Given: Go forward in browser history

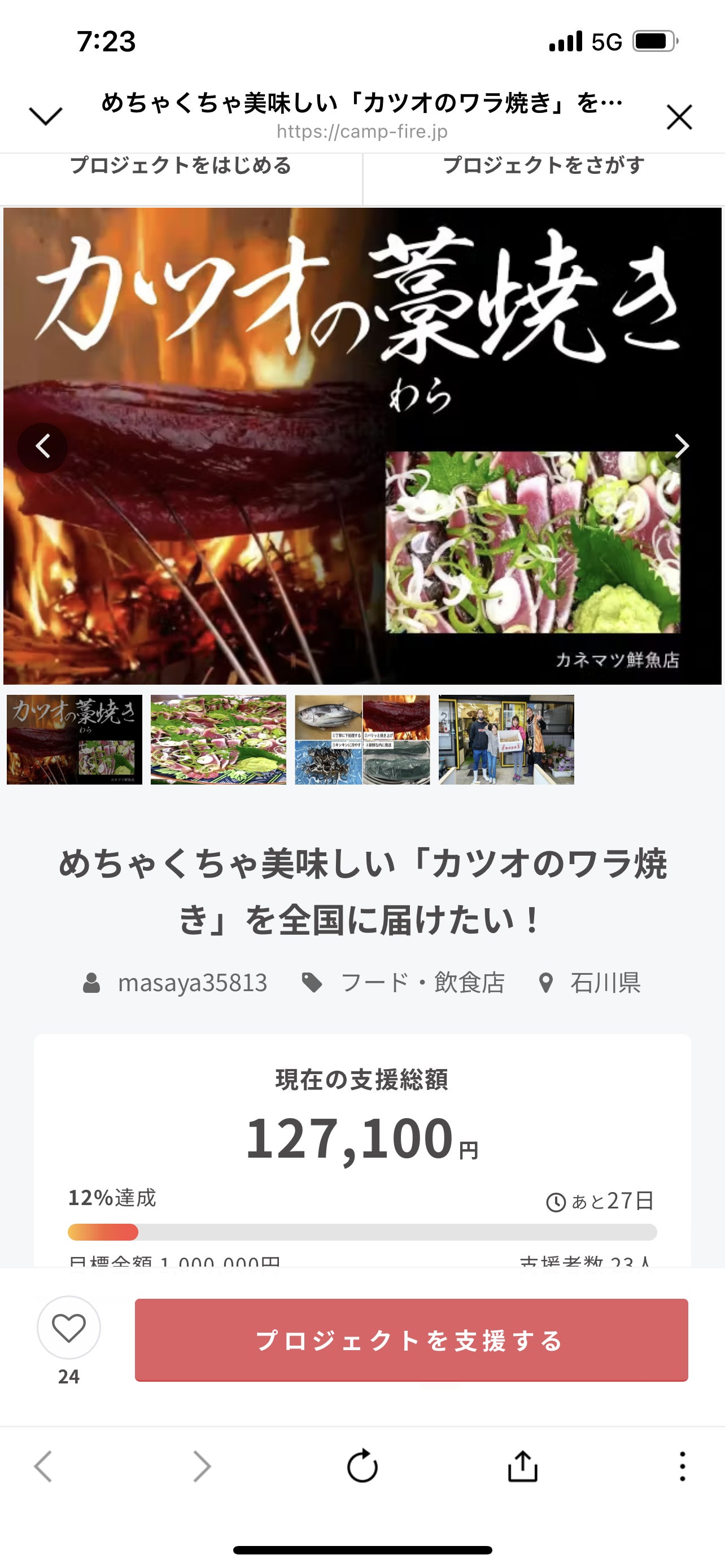Looking at the screenshot, I should click(x=202, y=1466).
